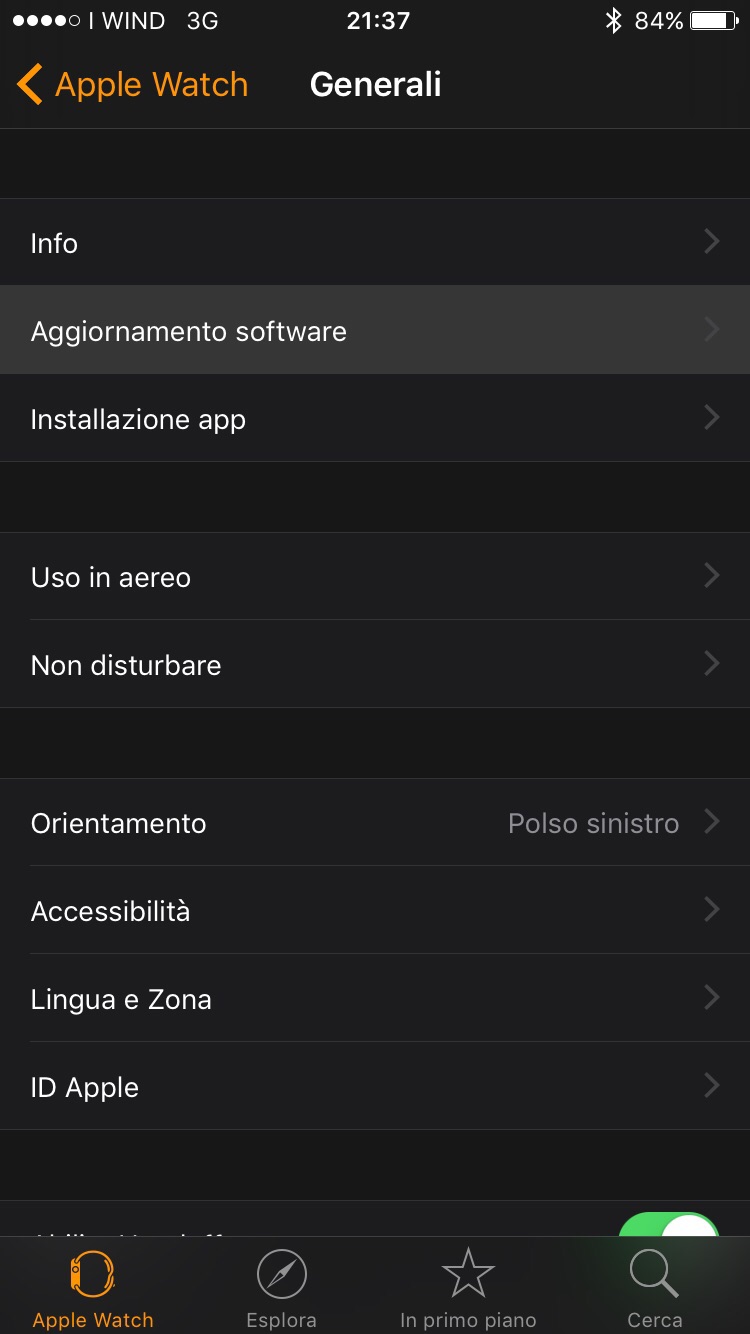Switch to the Cerca tab
The image size is (750, 1334).
pyautogui.click(x=655, y=1288)
